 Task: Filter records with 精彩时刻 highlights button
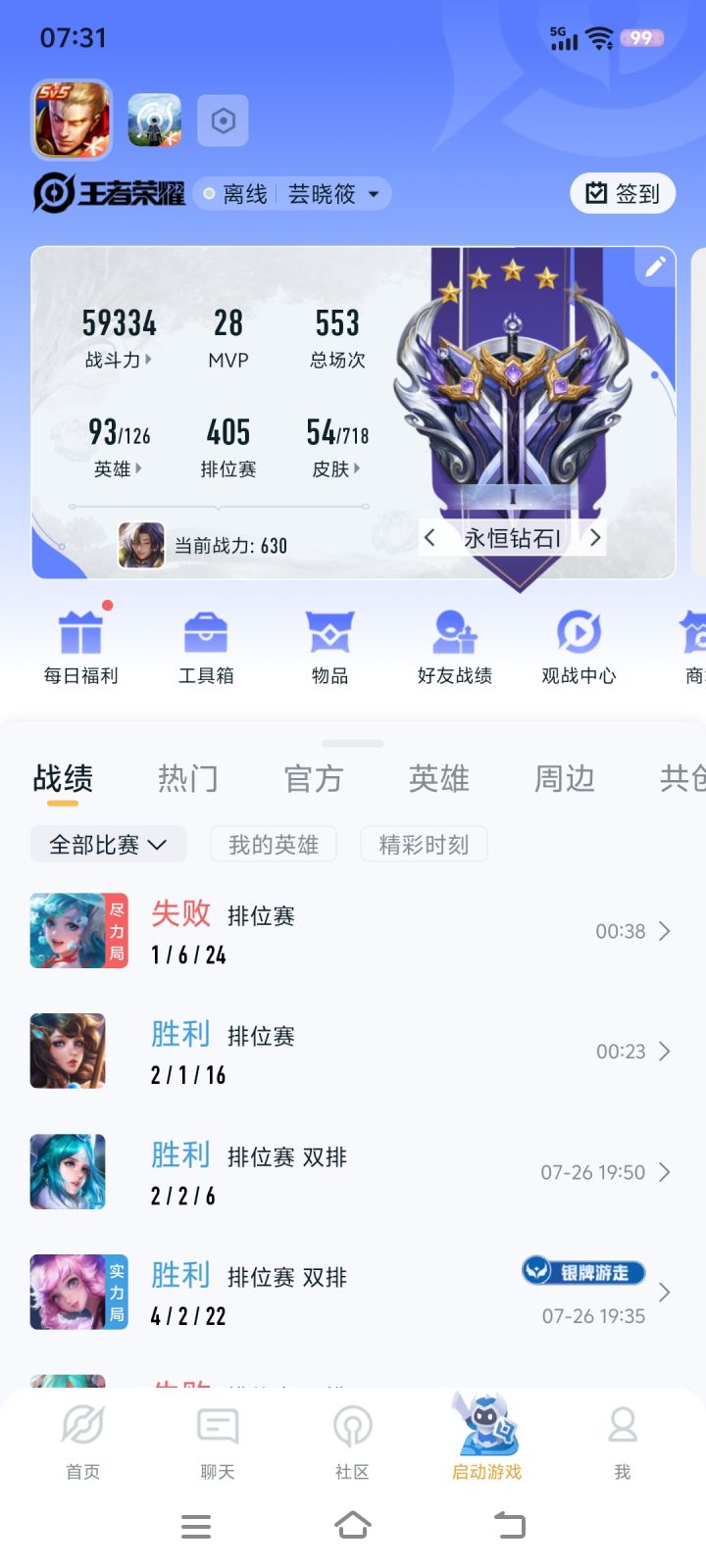424,844
